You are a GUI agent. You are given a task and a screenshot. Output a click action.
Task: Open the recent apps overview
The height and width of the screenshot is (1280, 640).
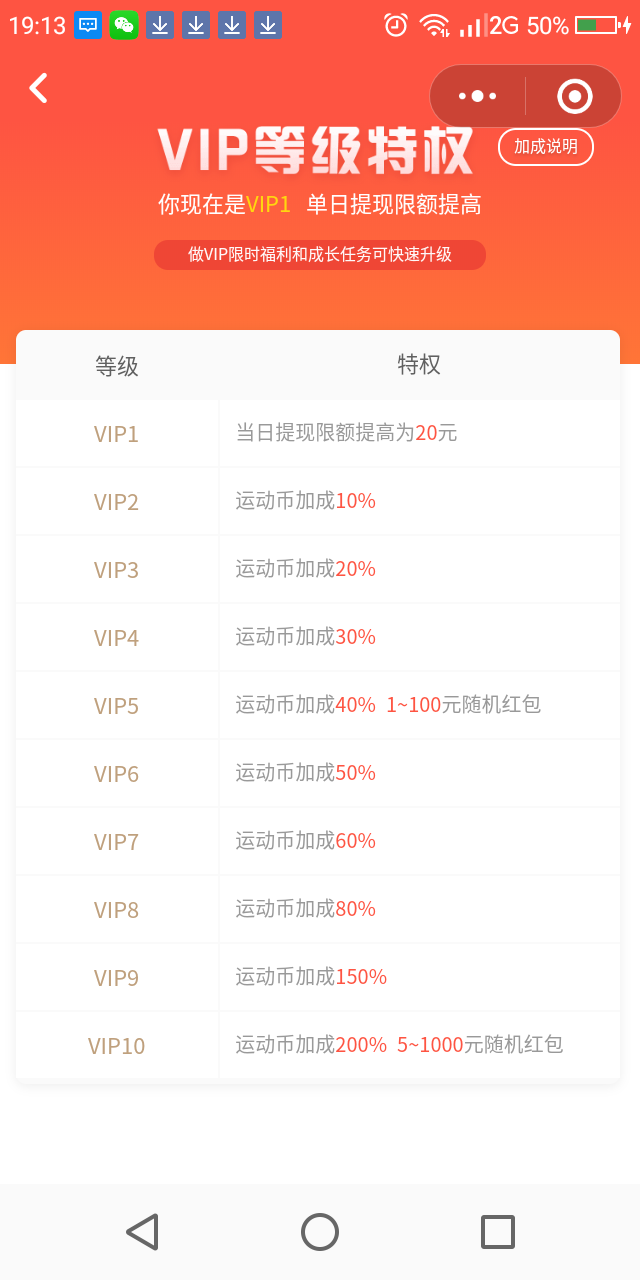coord(497,1231)
